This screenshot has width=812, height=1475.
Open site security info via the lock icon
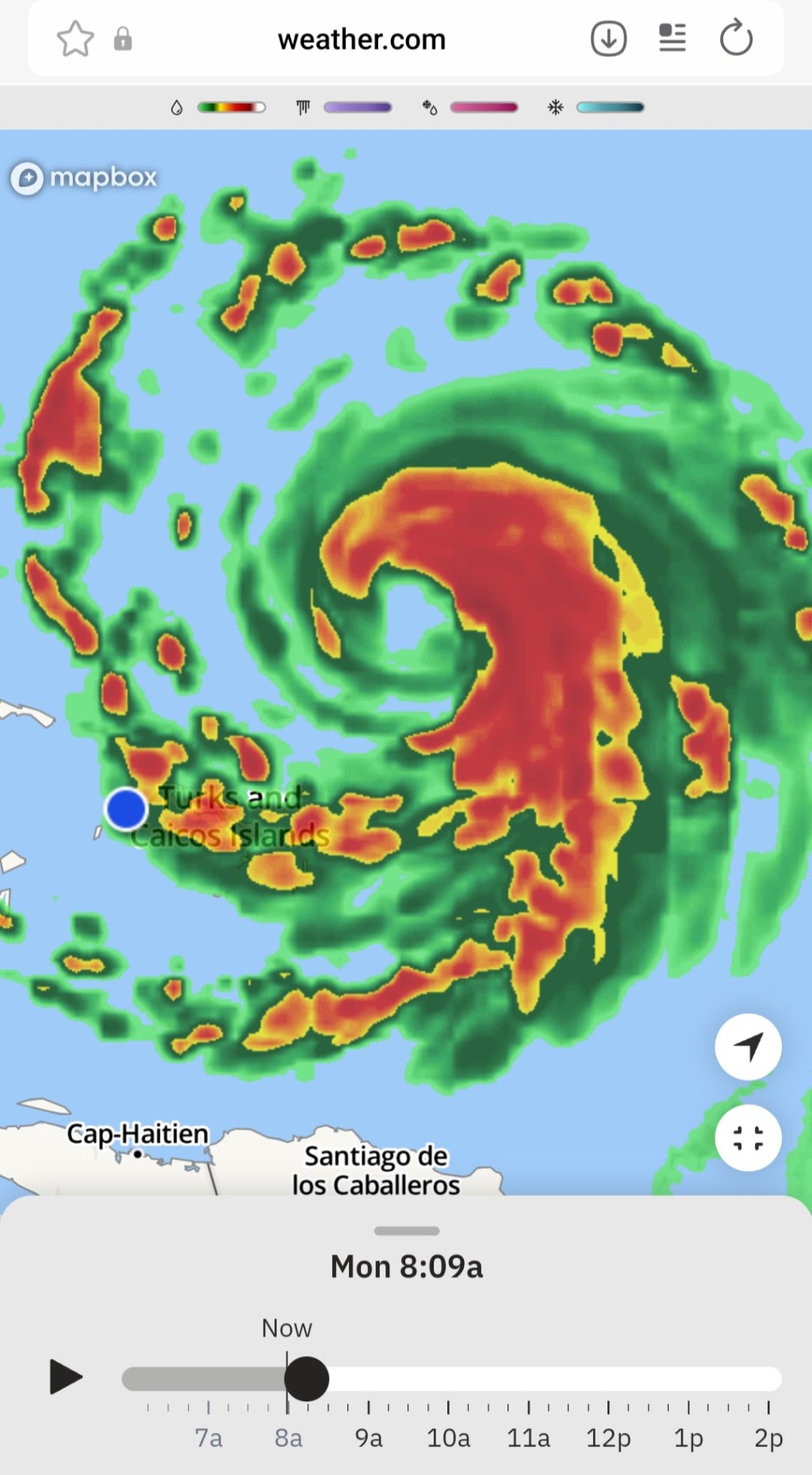click(123, 38)
